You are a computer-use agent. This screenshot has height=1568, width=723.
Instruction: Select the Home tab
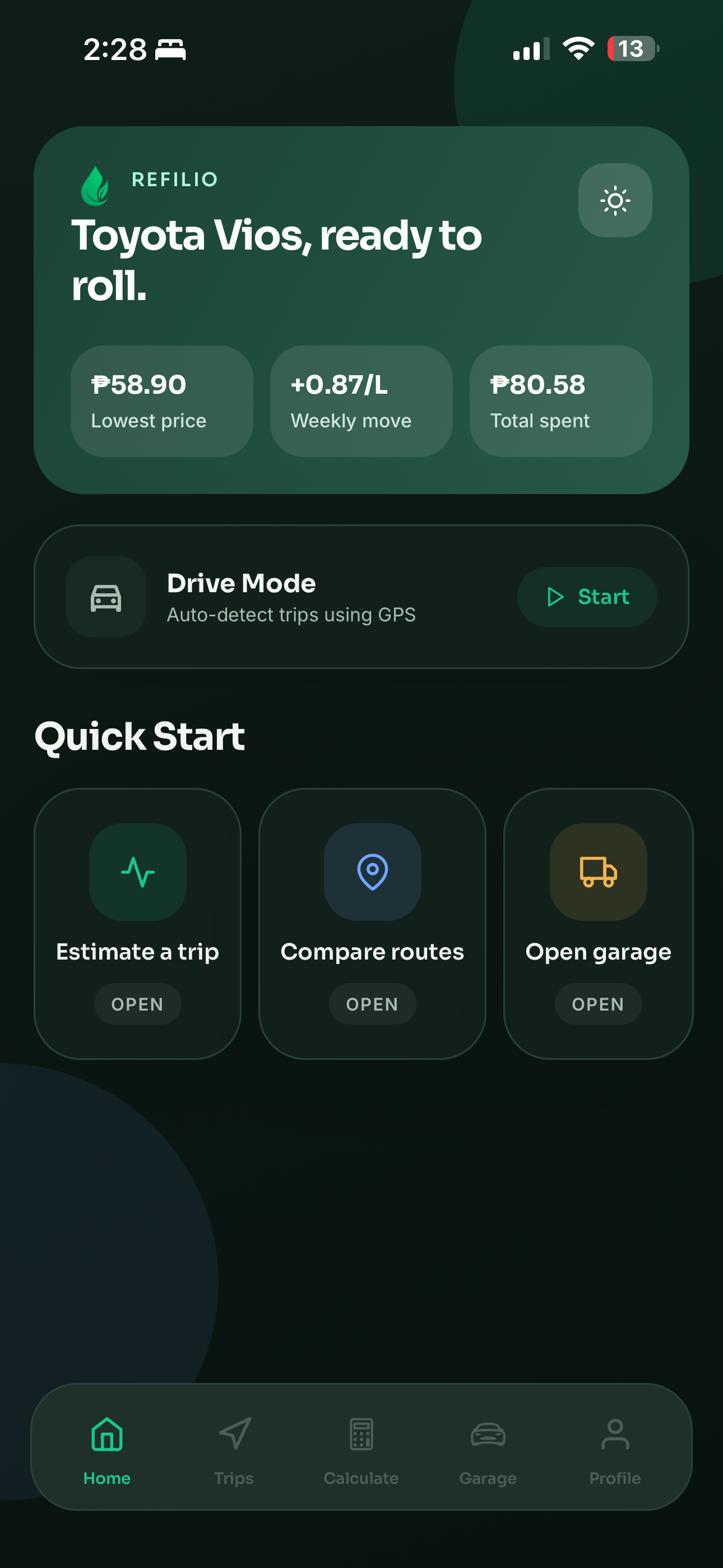pyautogui.click(x=107, y=1455)
